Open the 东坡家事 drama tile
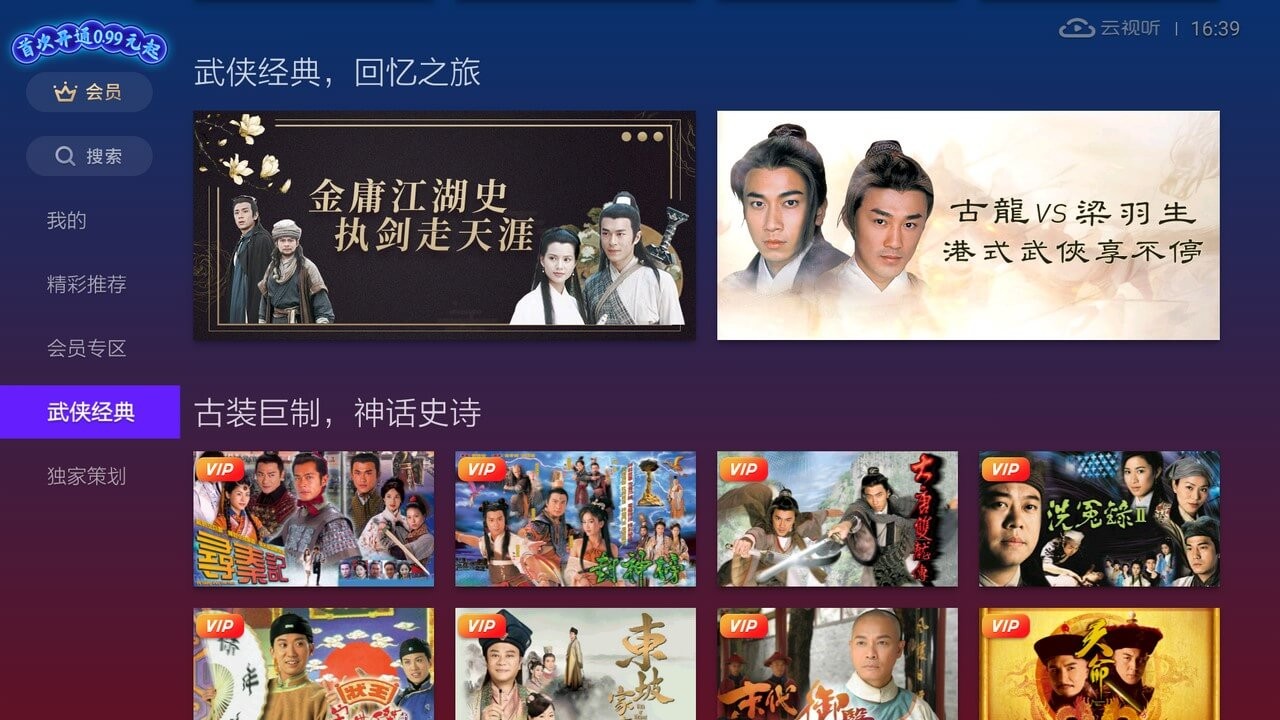The width and height of the screenshot is (1280, 720). pyautogui.click(x=575, y=664)
